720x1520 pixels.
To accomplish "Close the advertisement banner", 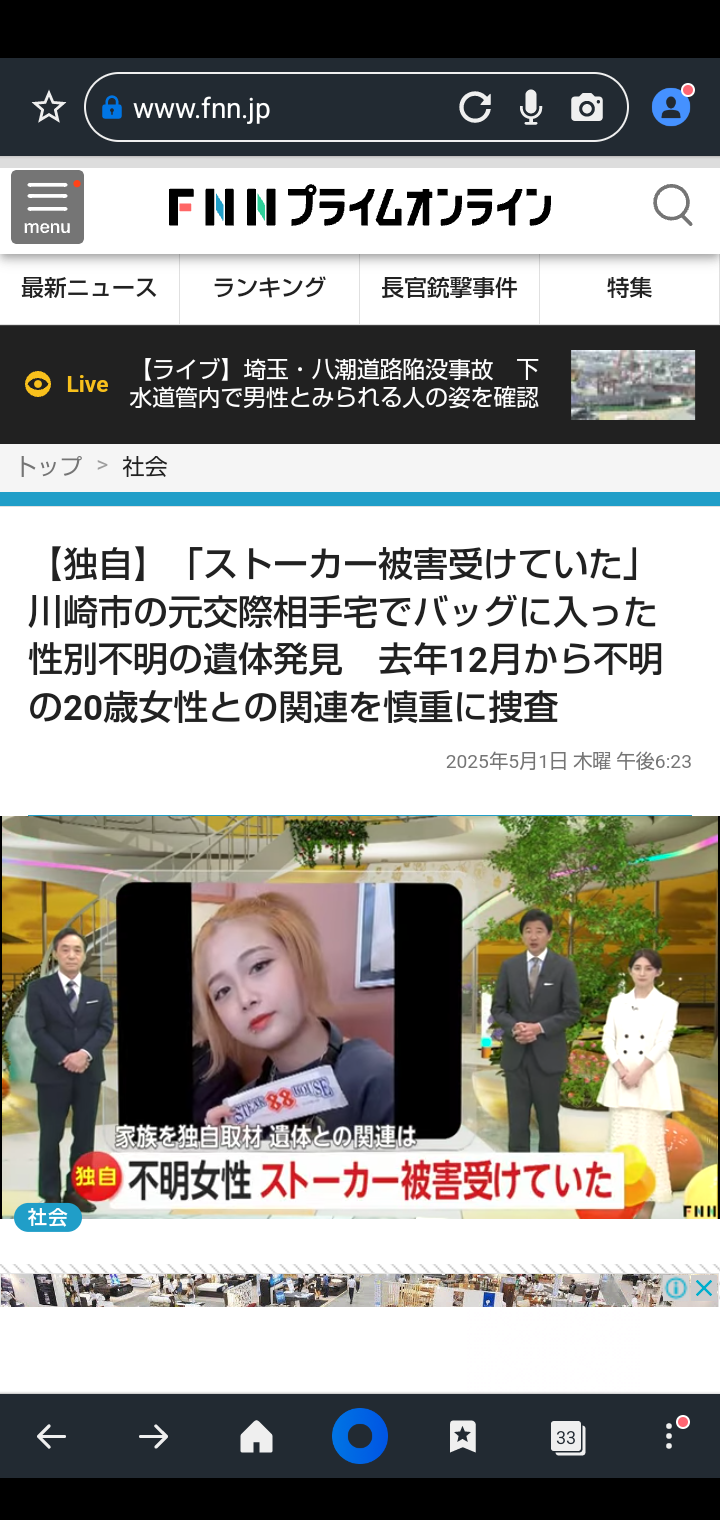I will click(x=704, y=1288).
